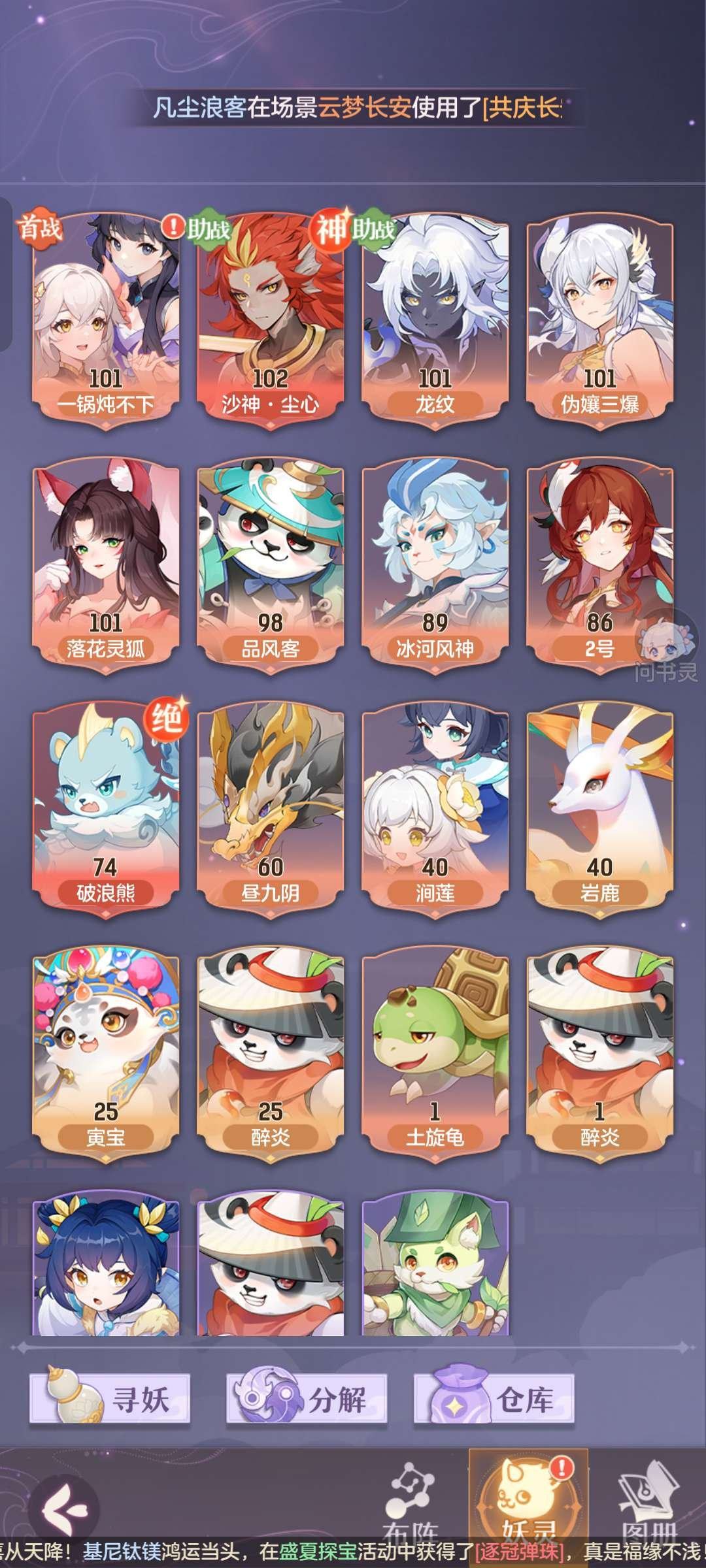
Task: Select the 岩鹿 deer card
Action: point(600,807)
